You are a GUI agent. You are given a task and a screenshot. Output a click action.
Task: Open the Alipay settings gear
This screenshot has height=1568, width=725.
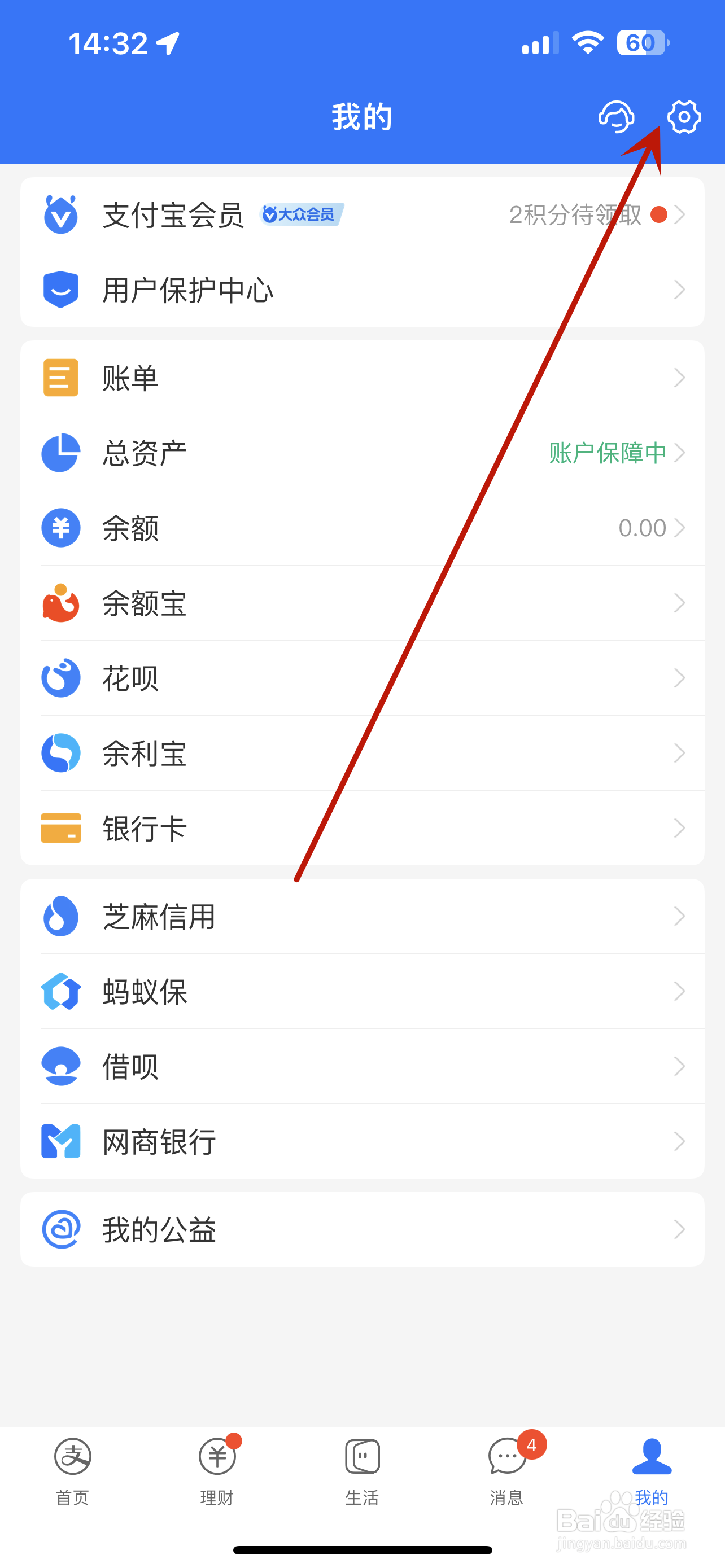point(684,117)
